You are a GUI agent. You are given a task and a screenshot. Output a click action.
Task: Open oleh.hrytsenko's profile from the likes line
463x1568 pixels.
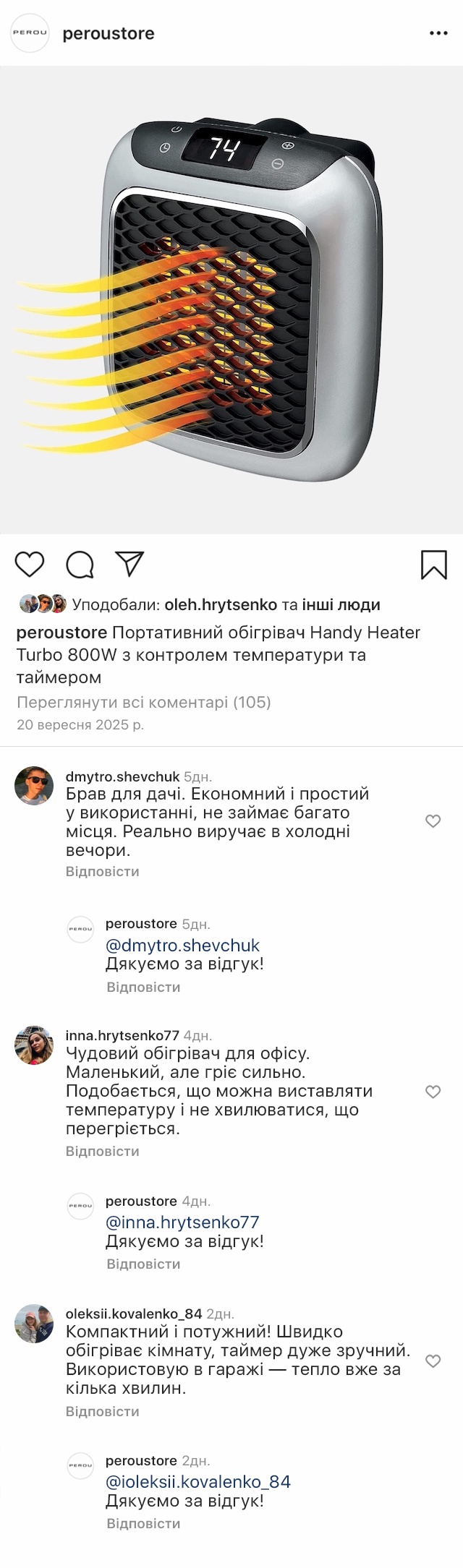pyautogui.click(x=221, y=604)
